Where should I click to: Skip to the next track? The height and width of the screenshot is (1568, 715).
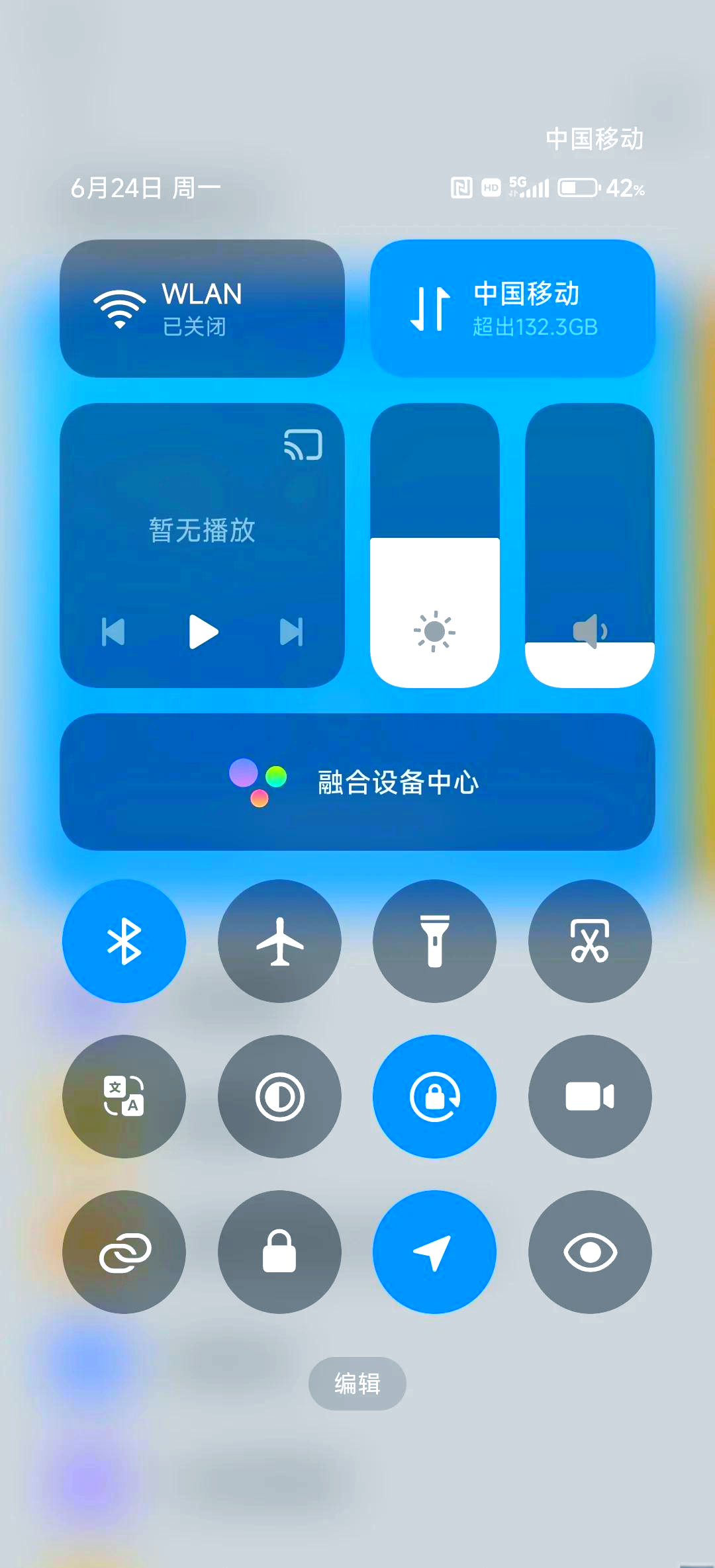[x=291, y=632]
